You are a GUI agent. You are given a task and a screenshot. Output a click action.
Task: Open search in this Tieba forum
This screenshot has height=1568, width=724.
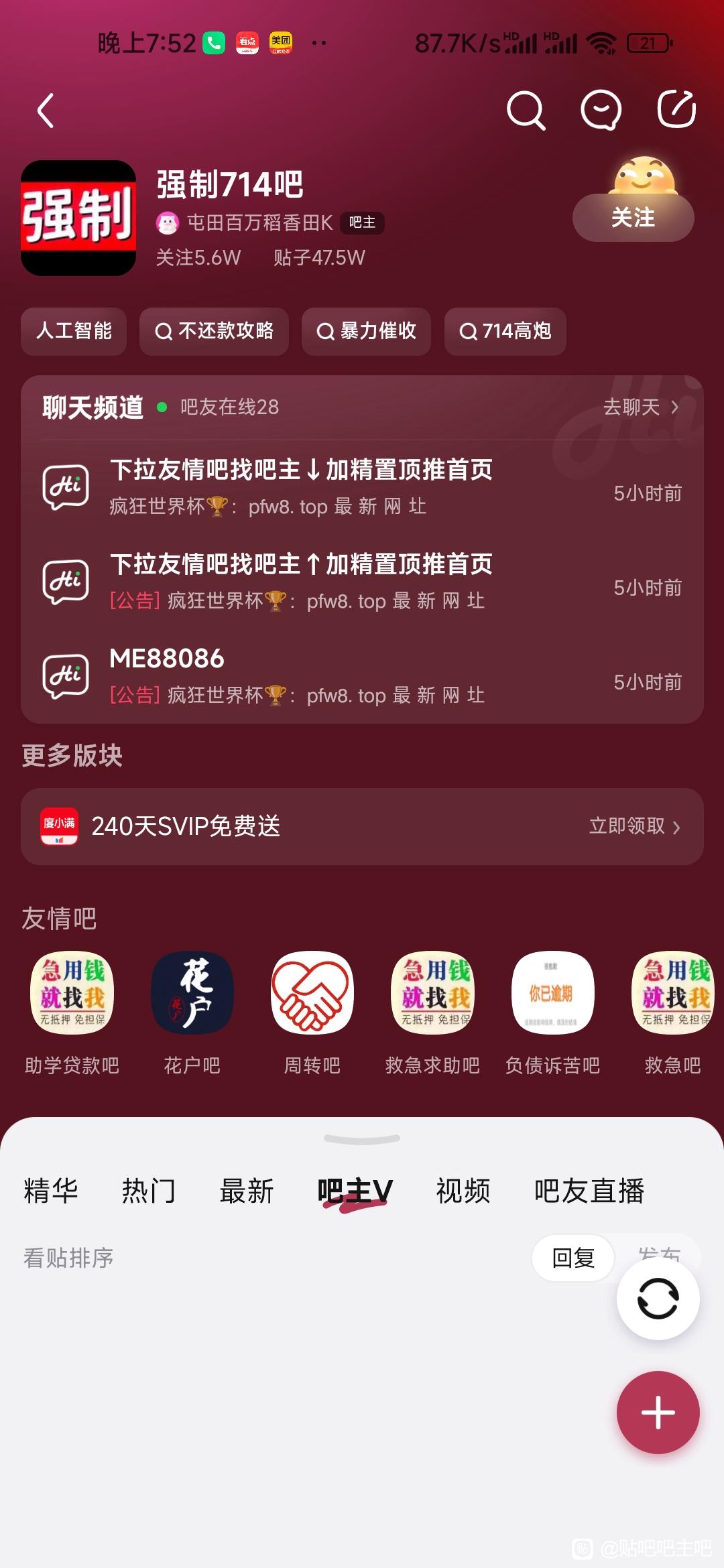[x=526, y=110]
